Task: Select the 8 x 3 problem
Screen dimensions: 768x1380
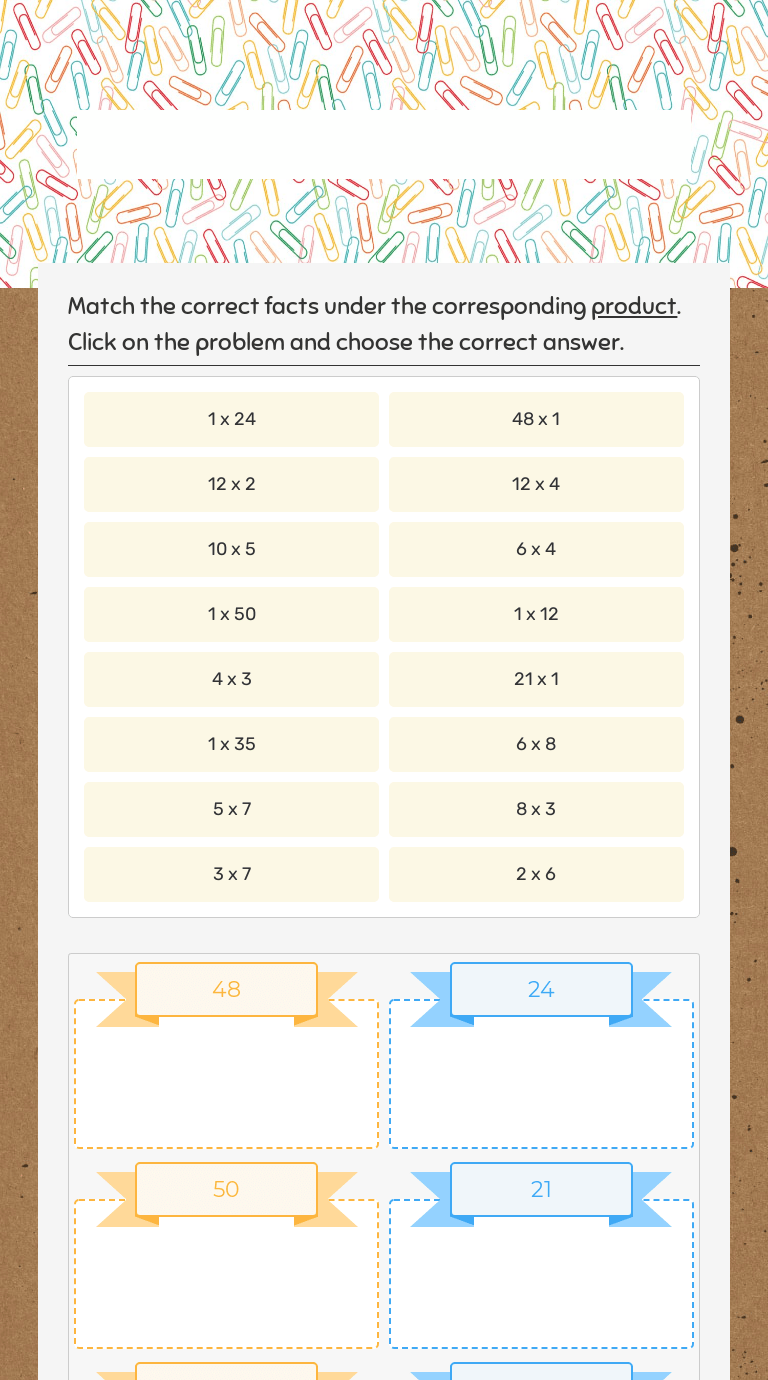Action: click(x=536, y=809)
